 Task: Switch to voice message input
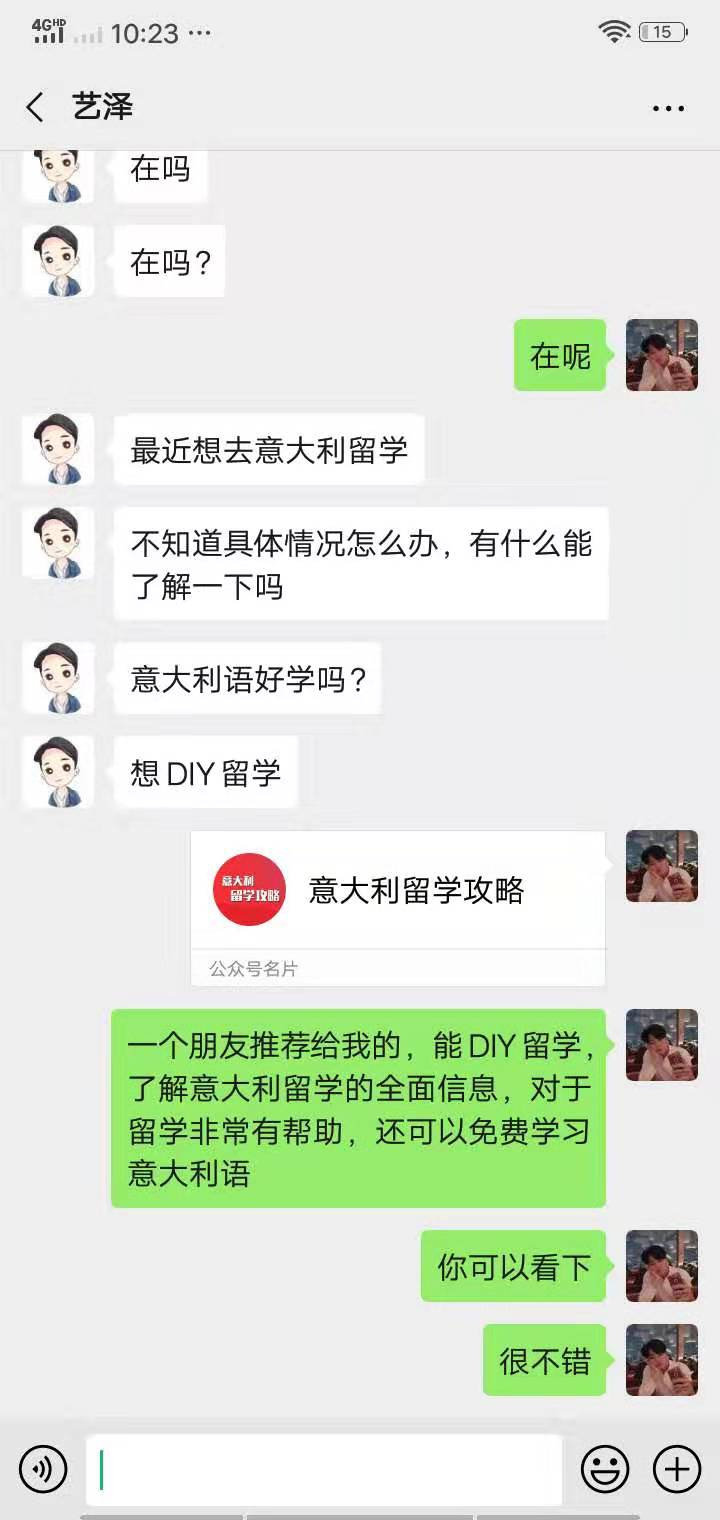click(x=43, y=1469)
